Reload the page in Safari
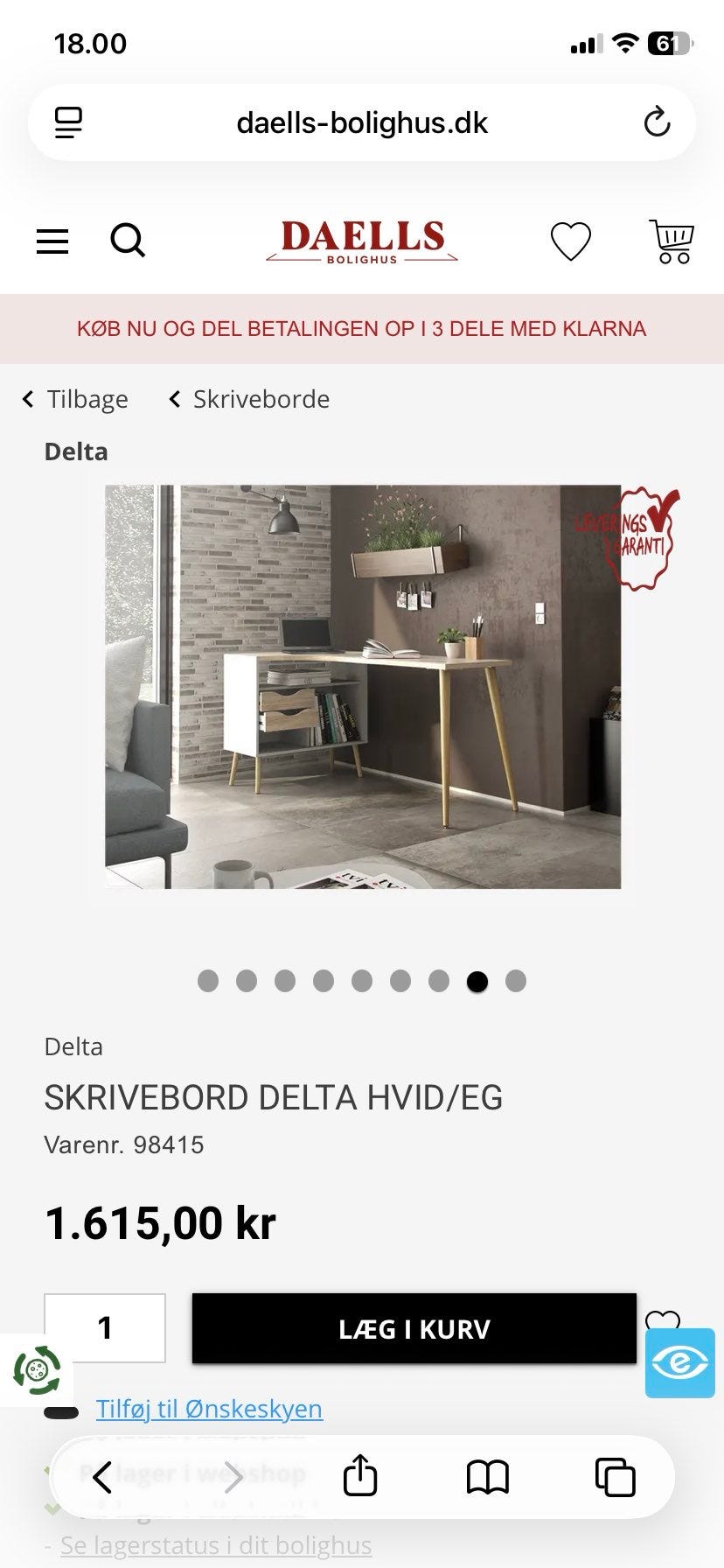The width and height of the screenshot is (724, 1568). click(x=657, y=122)
